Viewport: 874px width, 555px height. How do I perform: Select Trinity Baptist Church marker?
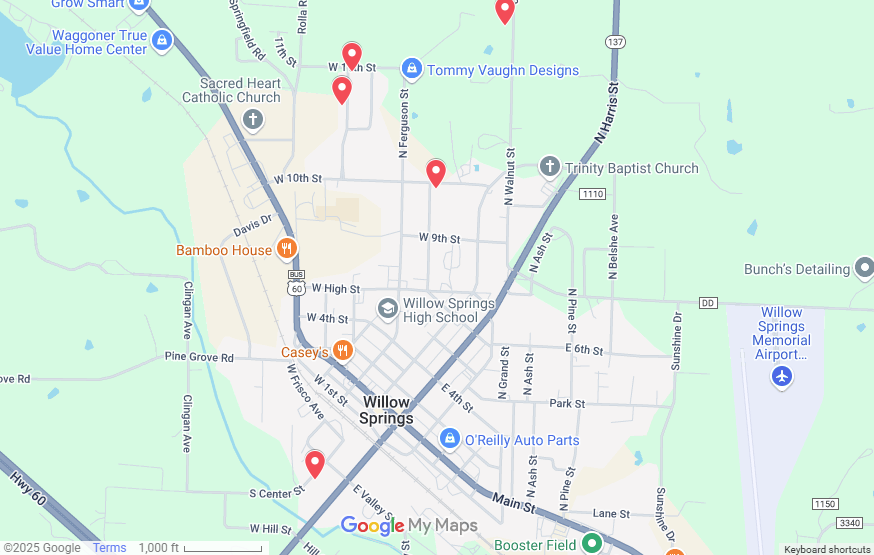pos(549,167)
